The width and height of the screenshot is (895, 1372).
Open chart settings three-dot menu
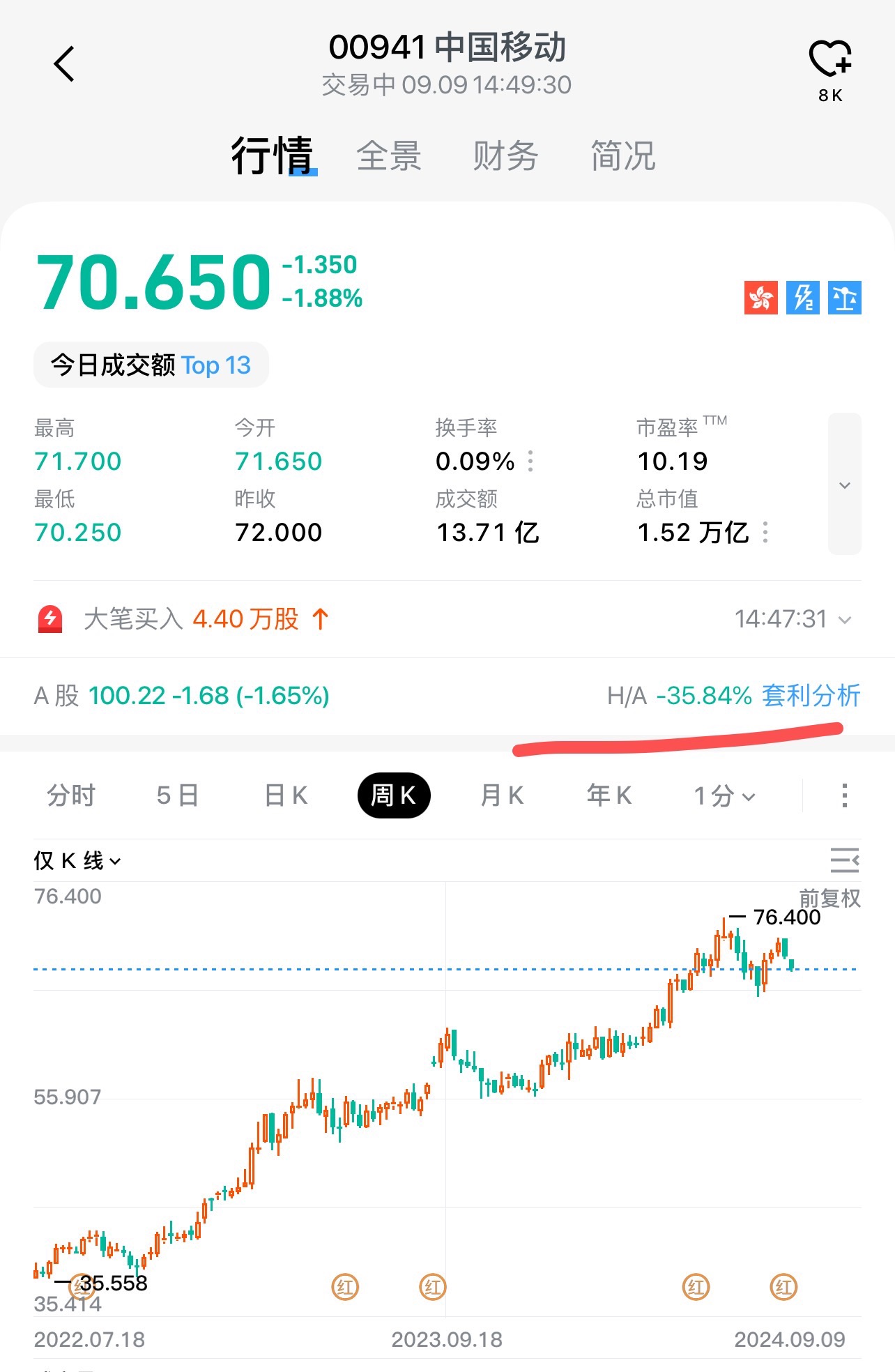844,795
